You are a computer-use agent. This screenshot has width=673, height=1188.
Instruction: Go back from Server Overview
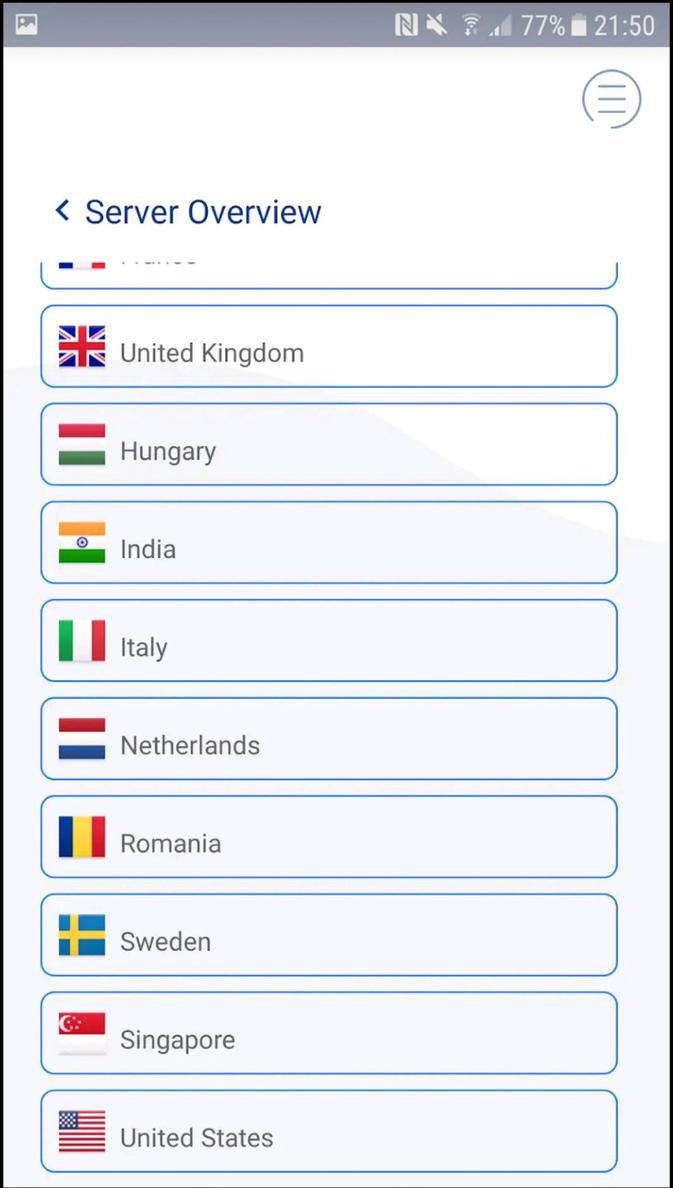point(63,211)
